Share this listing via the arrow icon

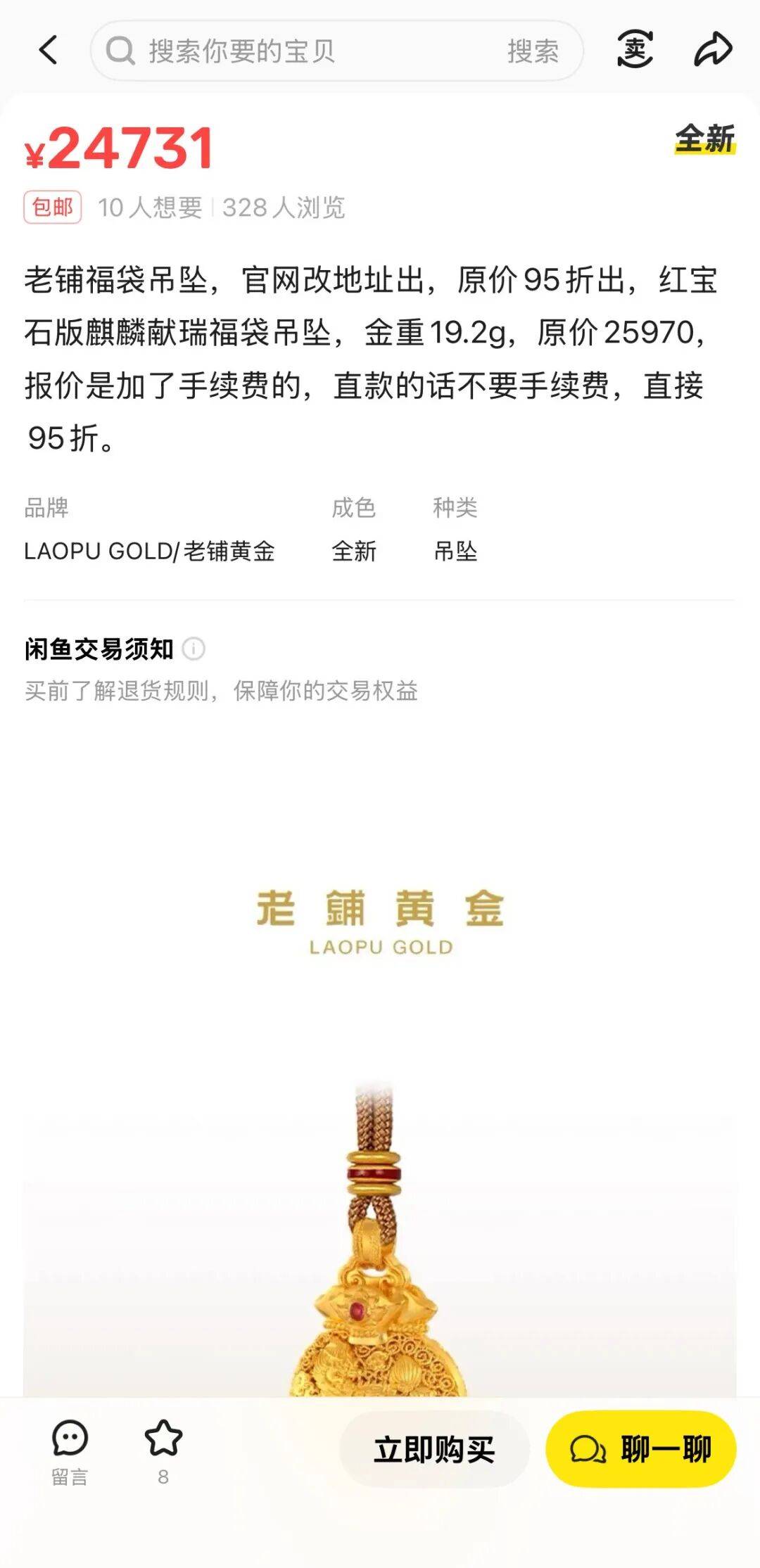(x=712, y=50)
